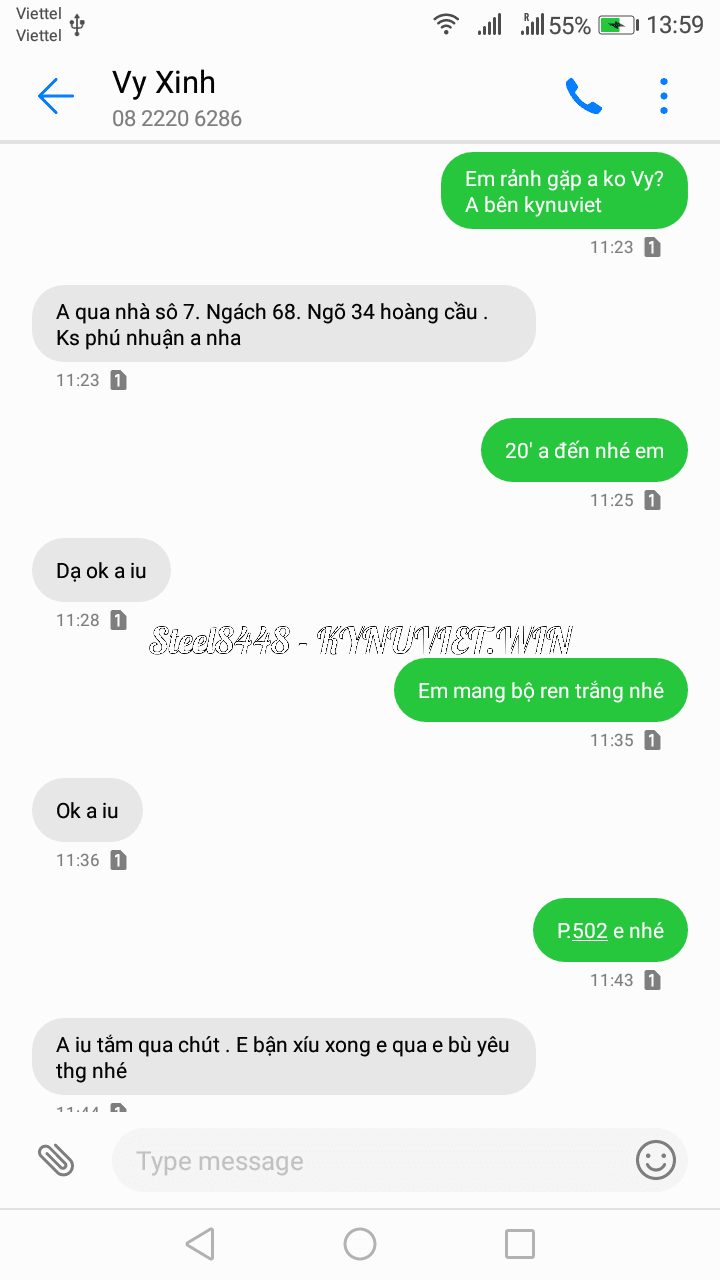Open the emoji picker

[x=656, y=1160]
